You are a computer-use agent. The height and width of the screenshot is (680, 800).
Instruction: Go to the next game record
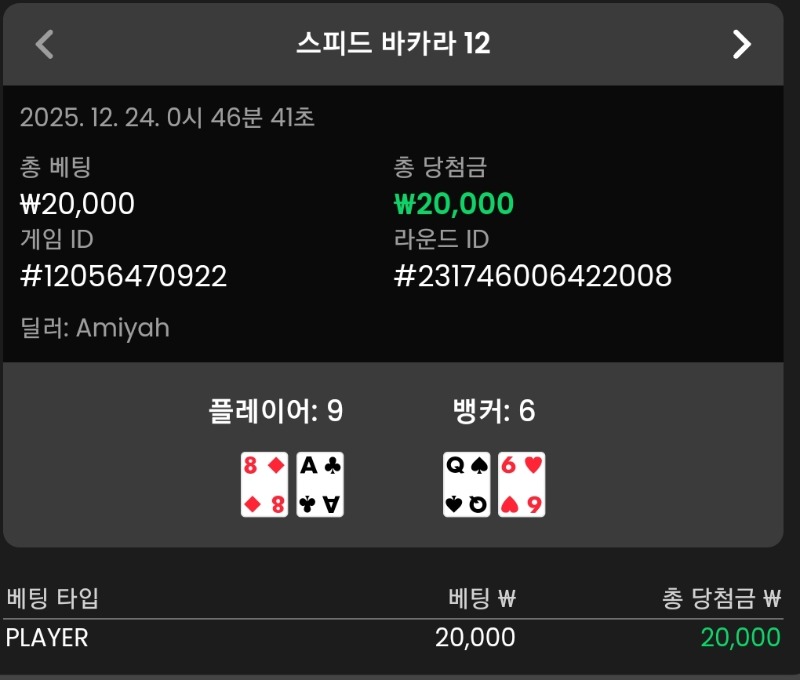pos(742,44)
